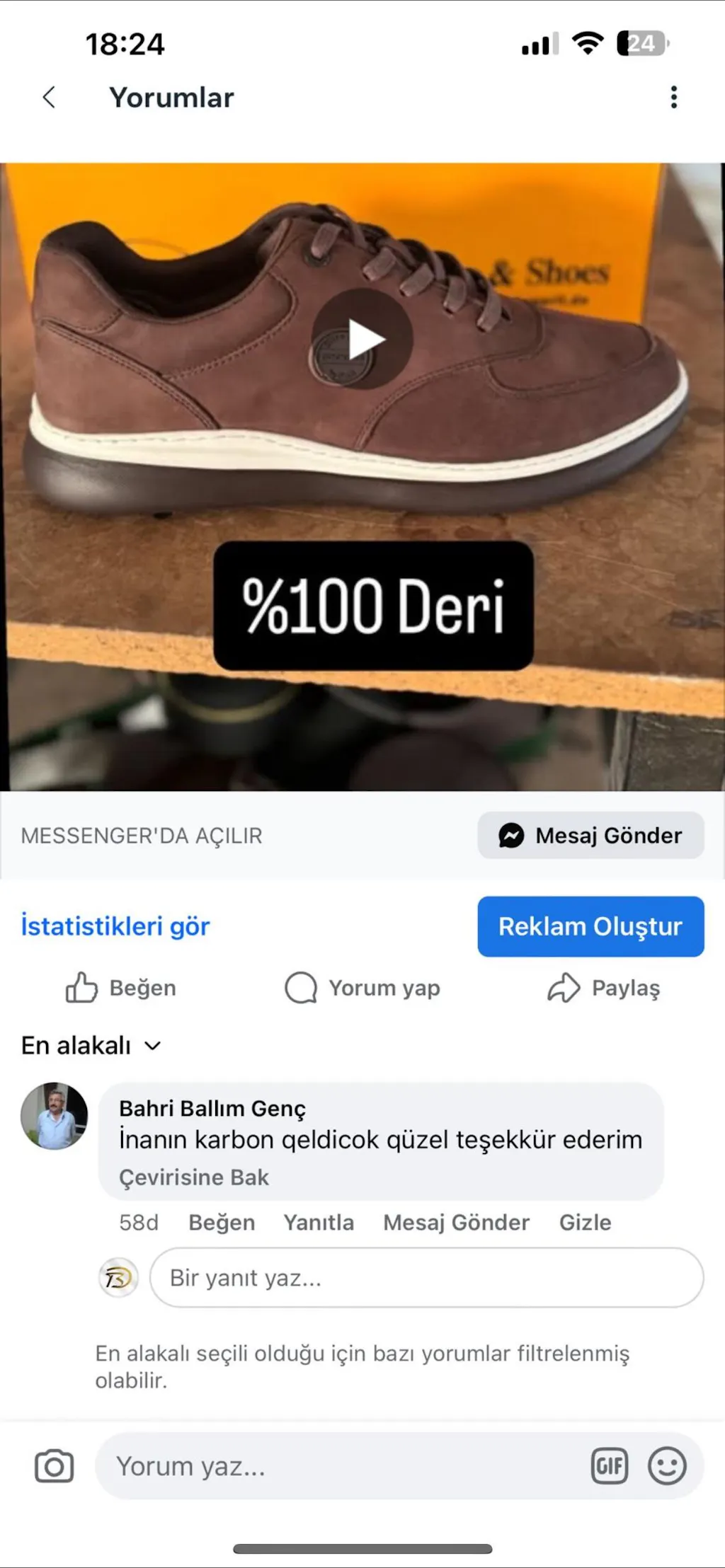725x1568 pixels.
Task: Expand the En alakalı sort dropdown
Action: pyautogui.click(x=91, y=1045)
